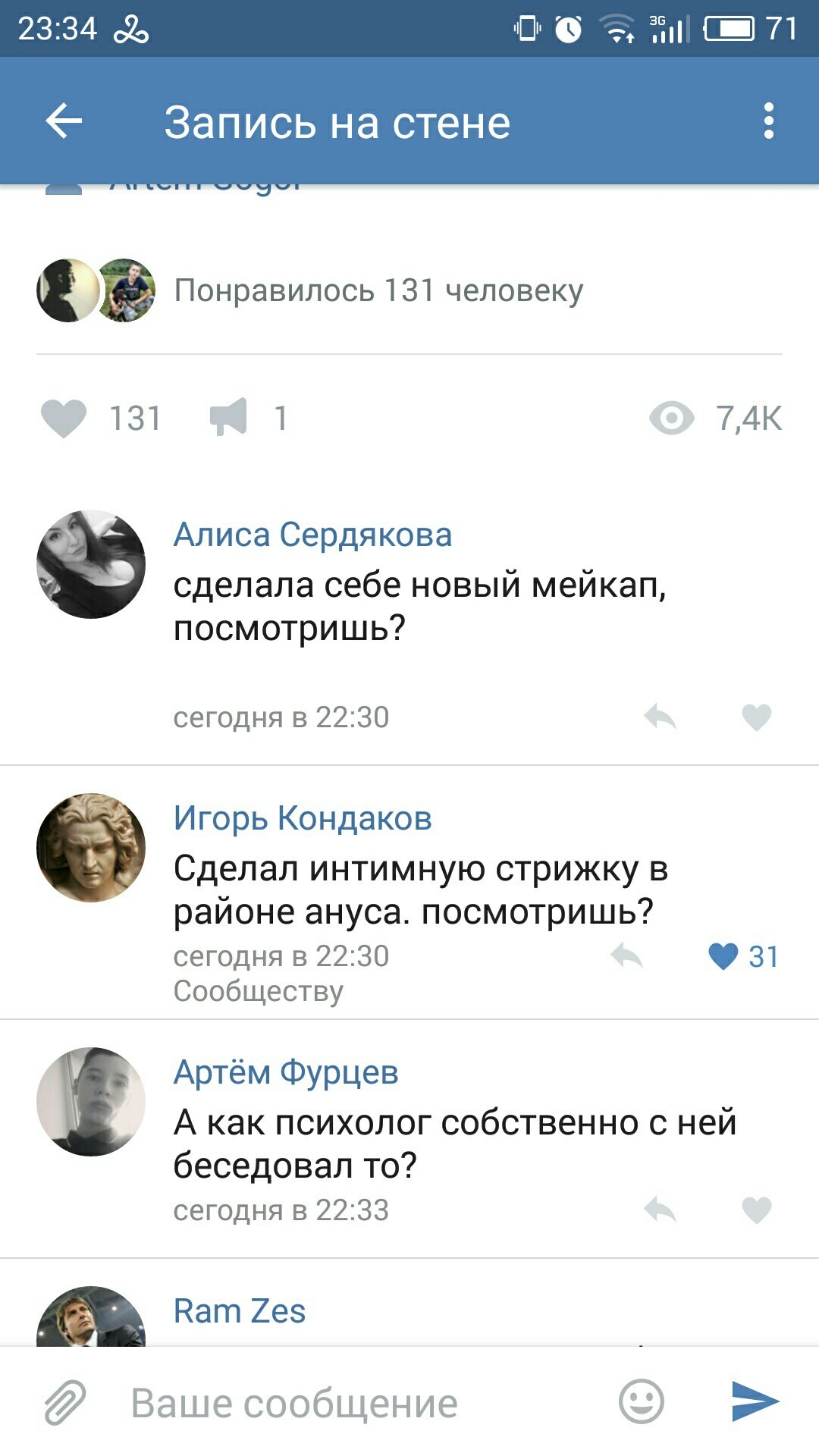The height and width of the screenshot is (1456, 819).
Task: Open the three-dot overflow menu
Action: [x=769, y=121]
